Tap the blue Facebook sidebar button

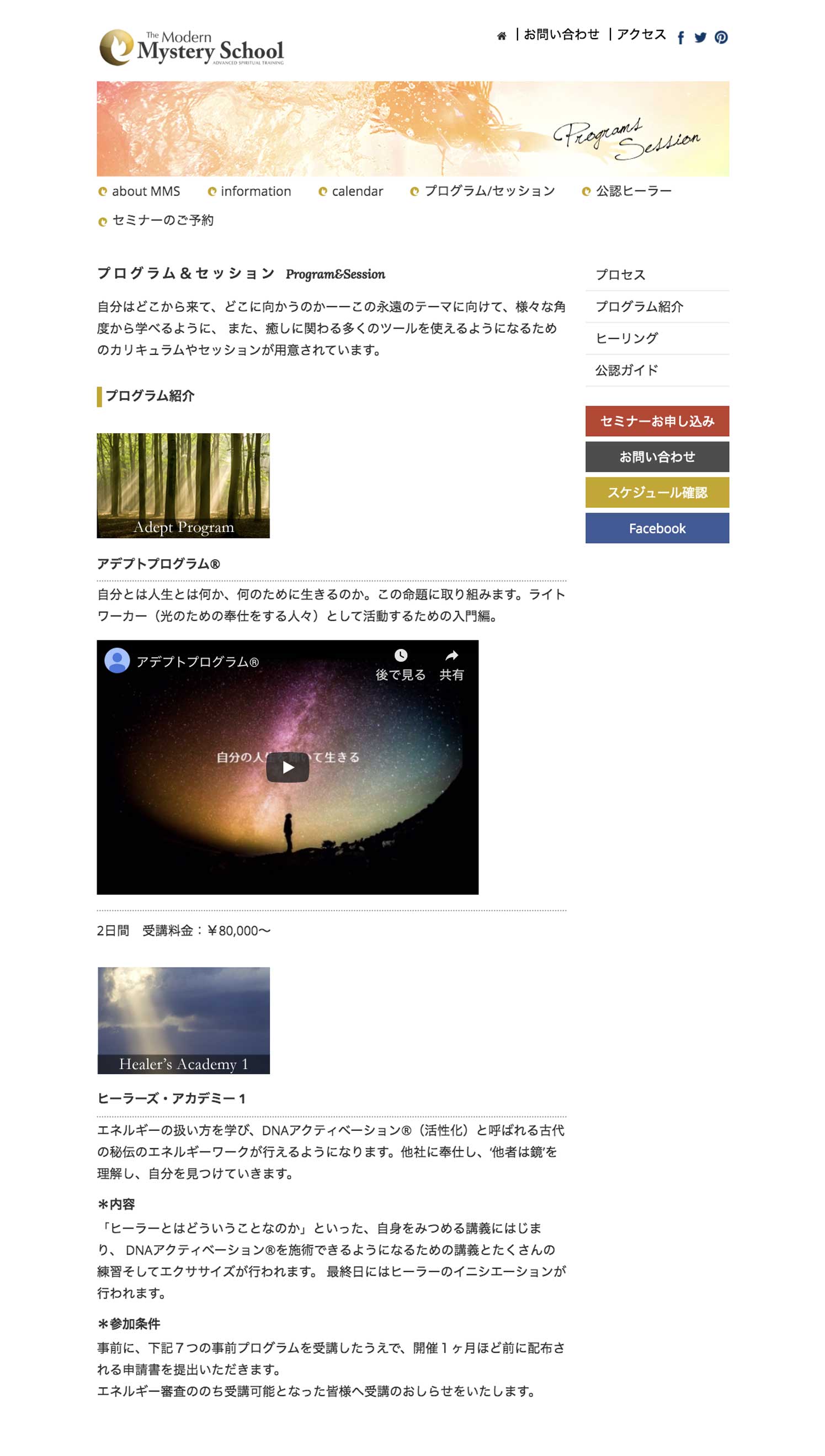click(657, 528)
